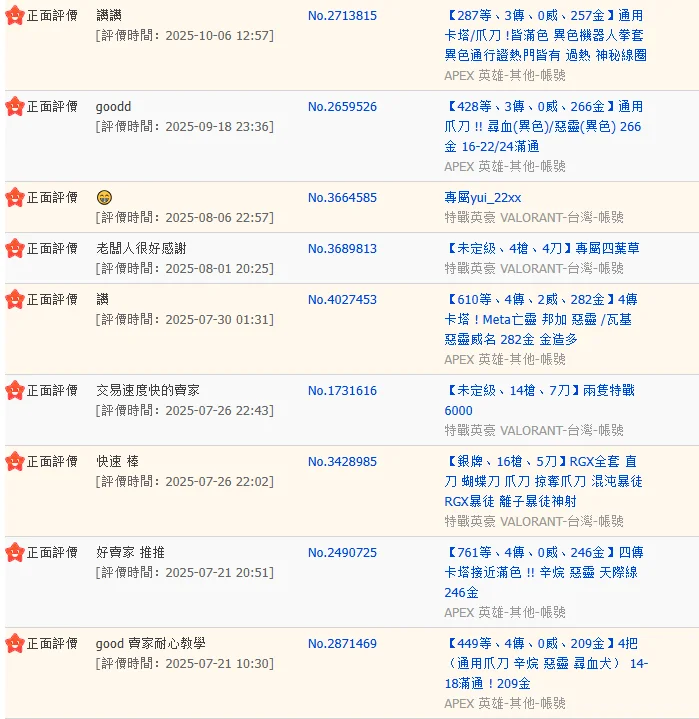This screenshot has width=699, height=719.
Task: Open the 761等 246金 四傳卡塔 listing
Action: click(544, 572)
